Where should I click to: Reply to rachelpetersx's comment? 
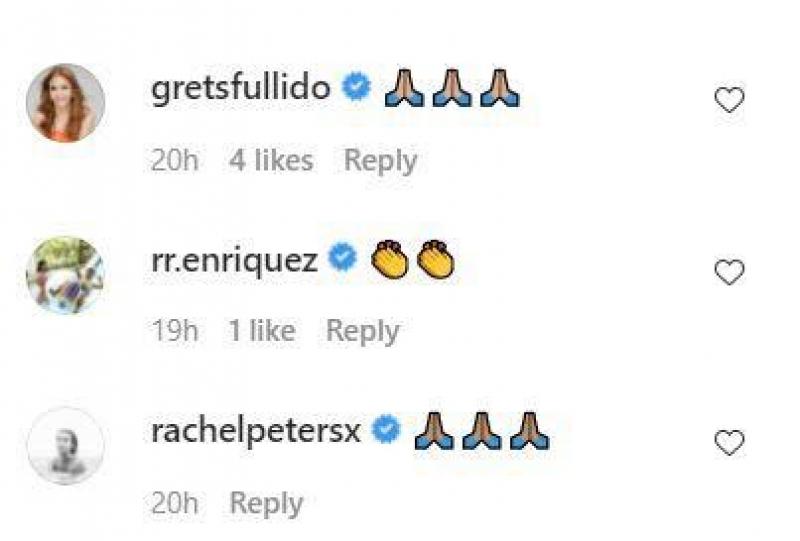coord(266,503)
